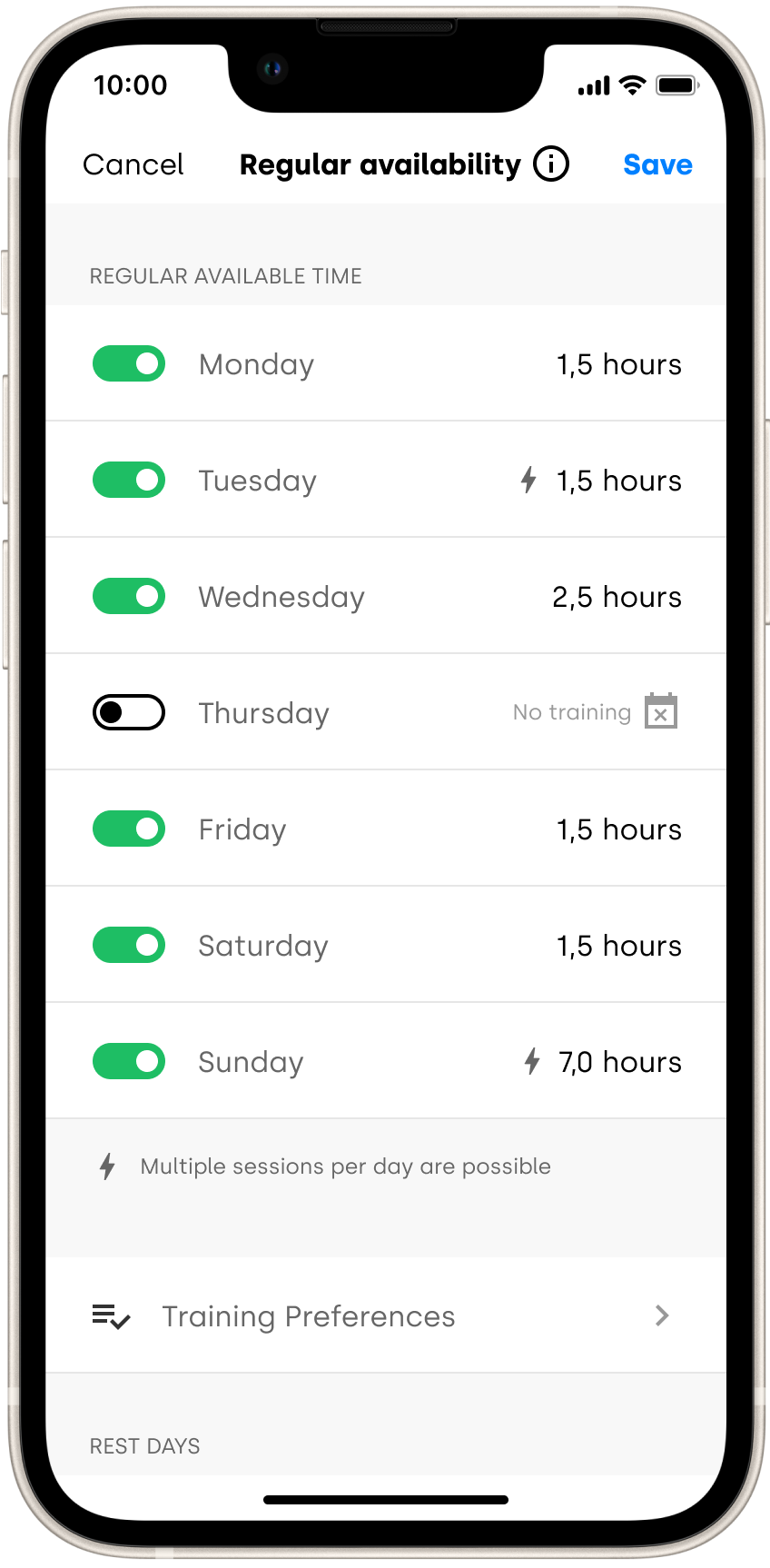Adjust Sunday's 7,0 hours duration
The height and width of the screenshot is (1568, 770).
point(620,1062)
